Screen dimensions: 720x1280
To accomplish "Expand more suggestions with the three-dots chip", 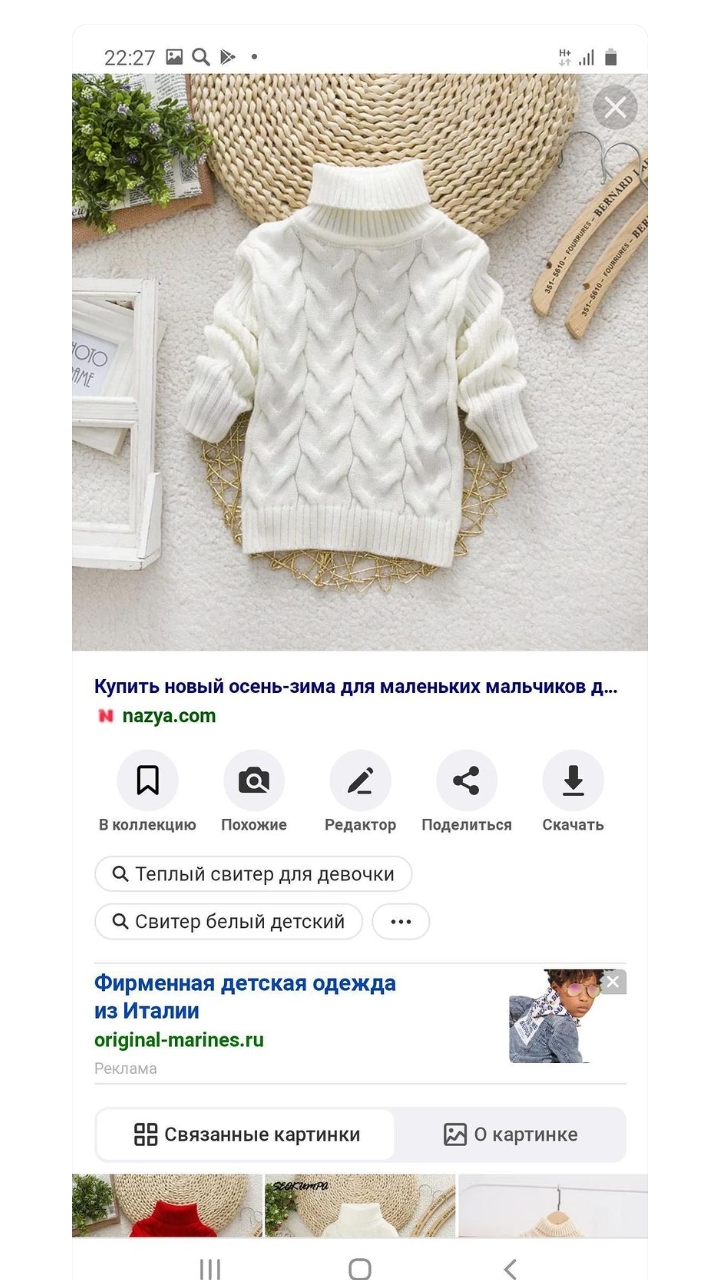I will [401, 922].
